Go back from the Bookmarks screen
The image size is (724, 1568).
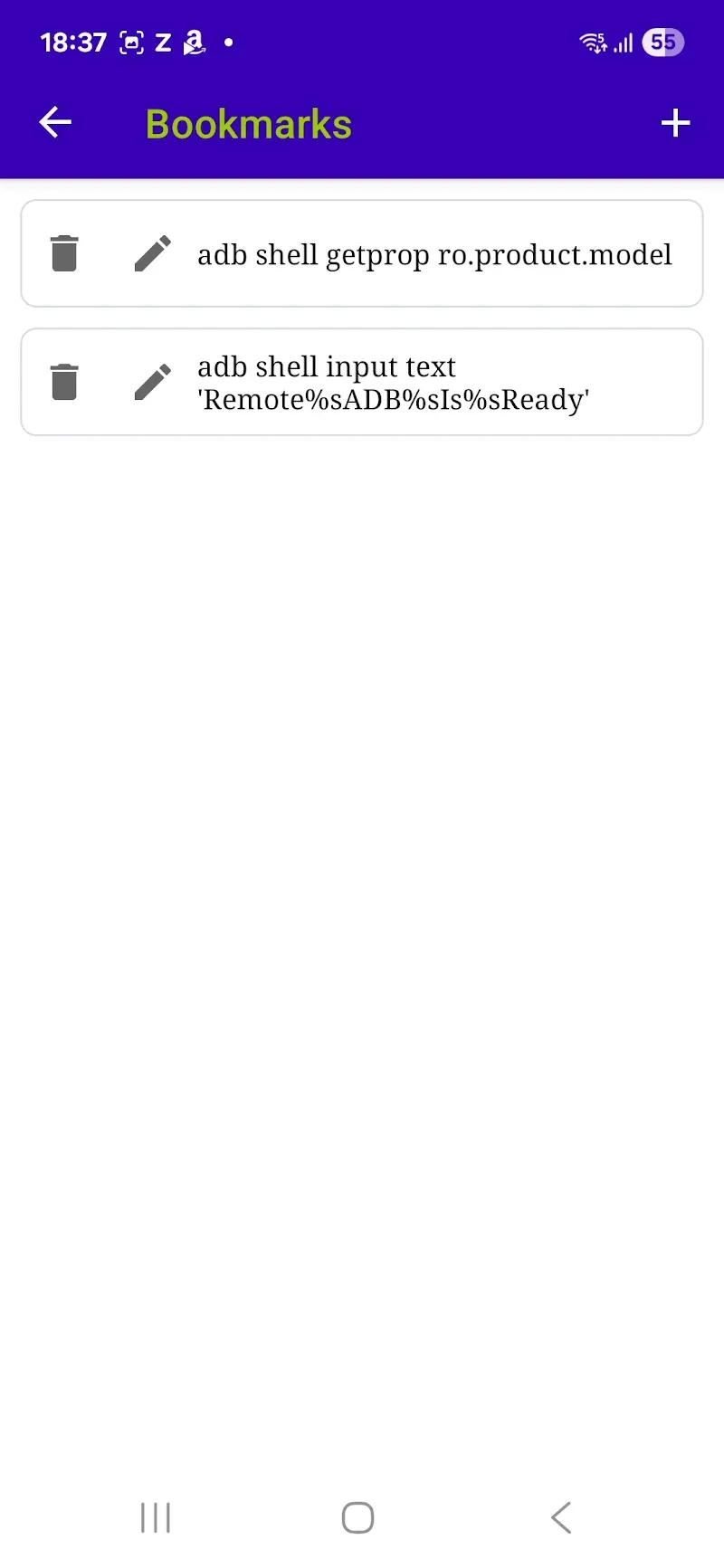click(x=55, y=123)
